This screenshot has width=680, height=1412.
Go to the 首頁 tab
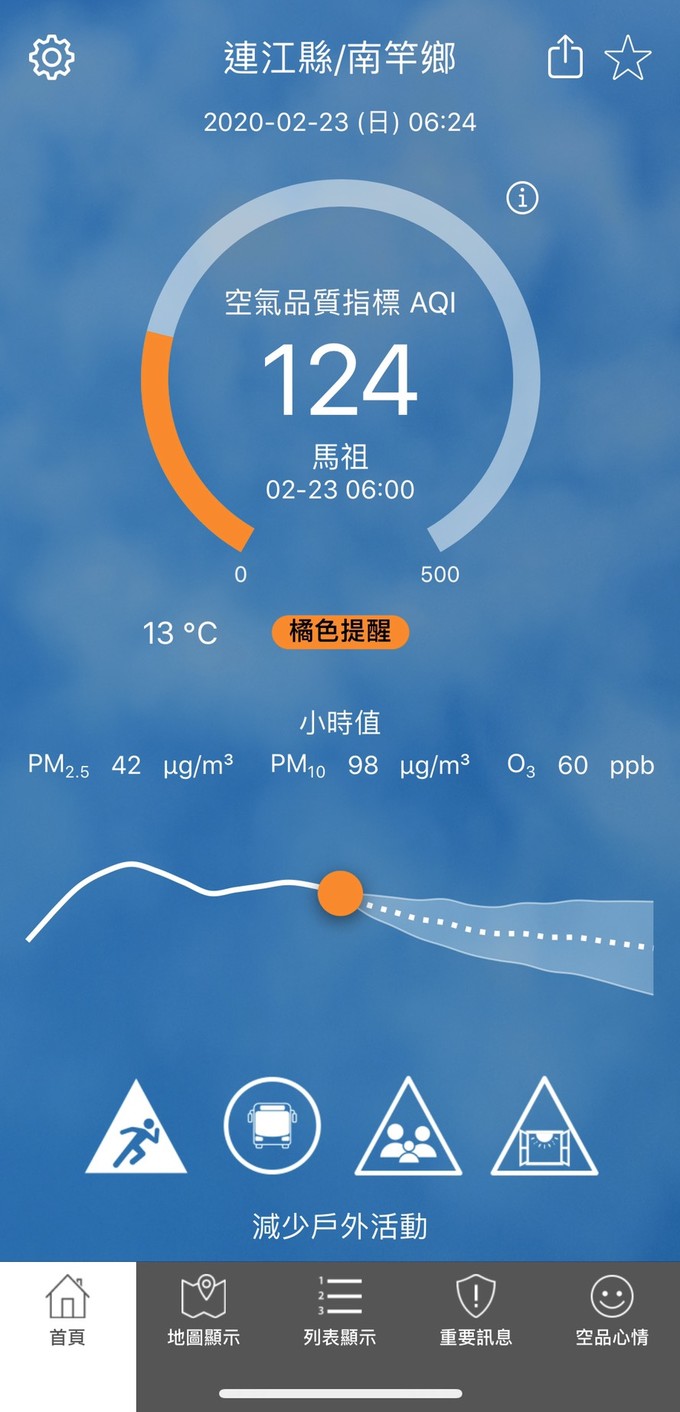click(68, 1310)
